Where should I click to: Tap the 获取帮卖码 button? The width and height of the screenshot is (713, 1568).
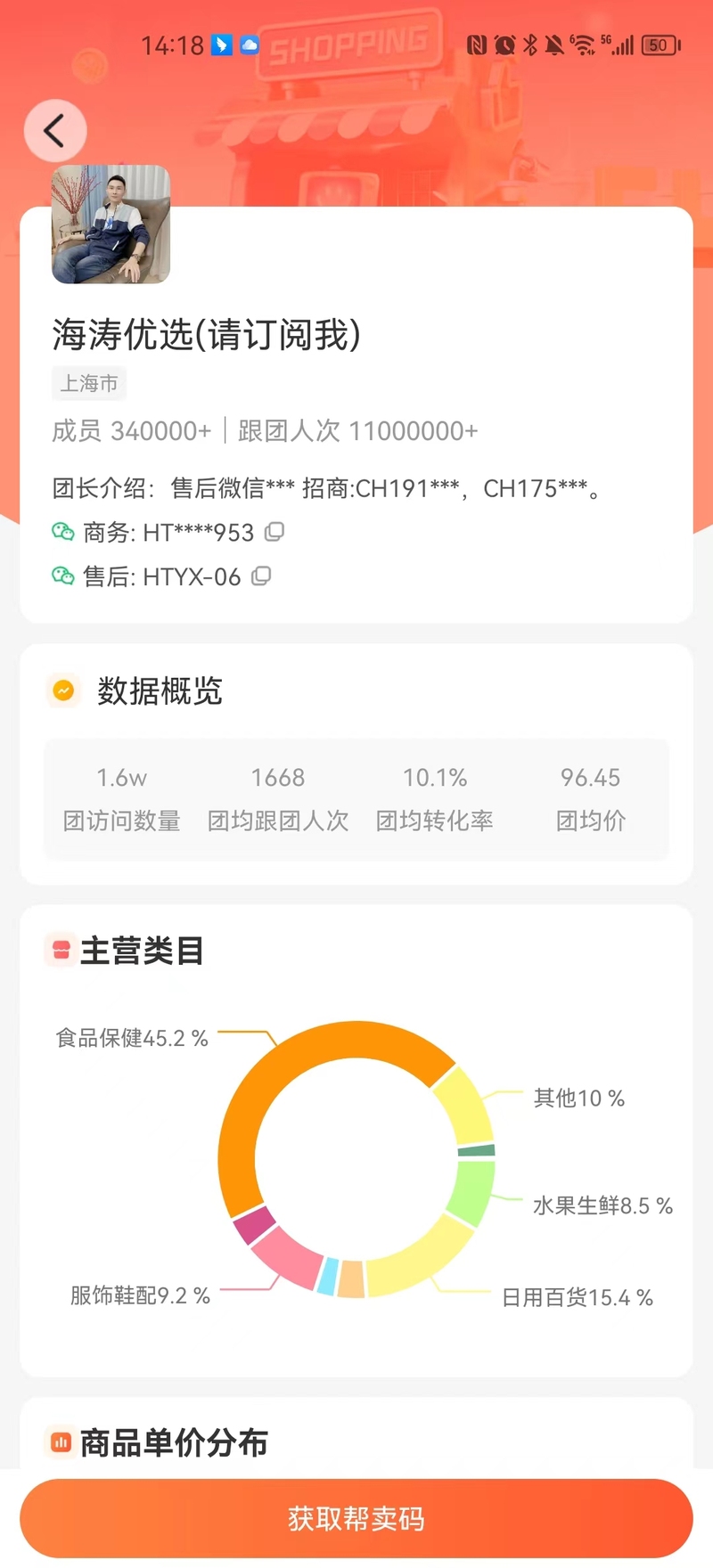[x=356, y=1518]
